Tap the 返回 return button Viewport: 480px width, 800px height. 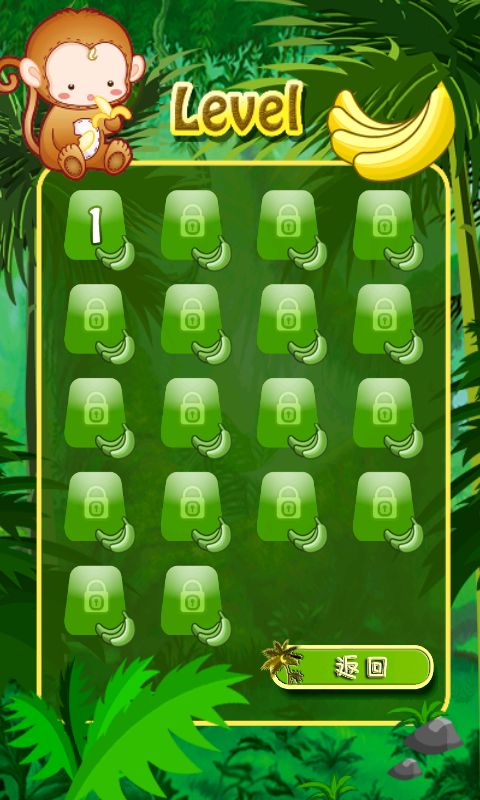click(x=352, y=667)
